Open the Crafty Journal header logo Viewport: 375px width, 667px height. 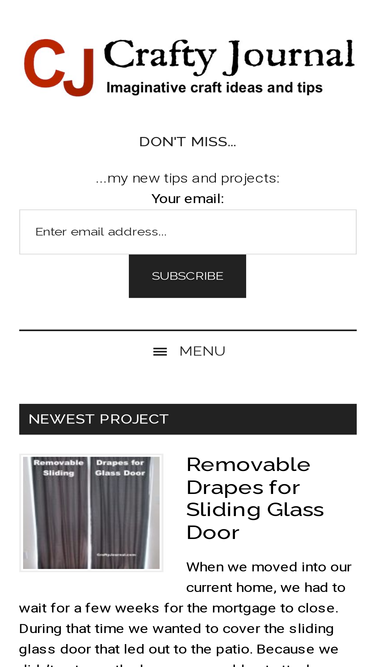(x=188, y=67)
